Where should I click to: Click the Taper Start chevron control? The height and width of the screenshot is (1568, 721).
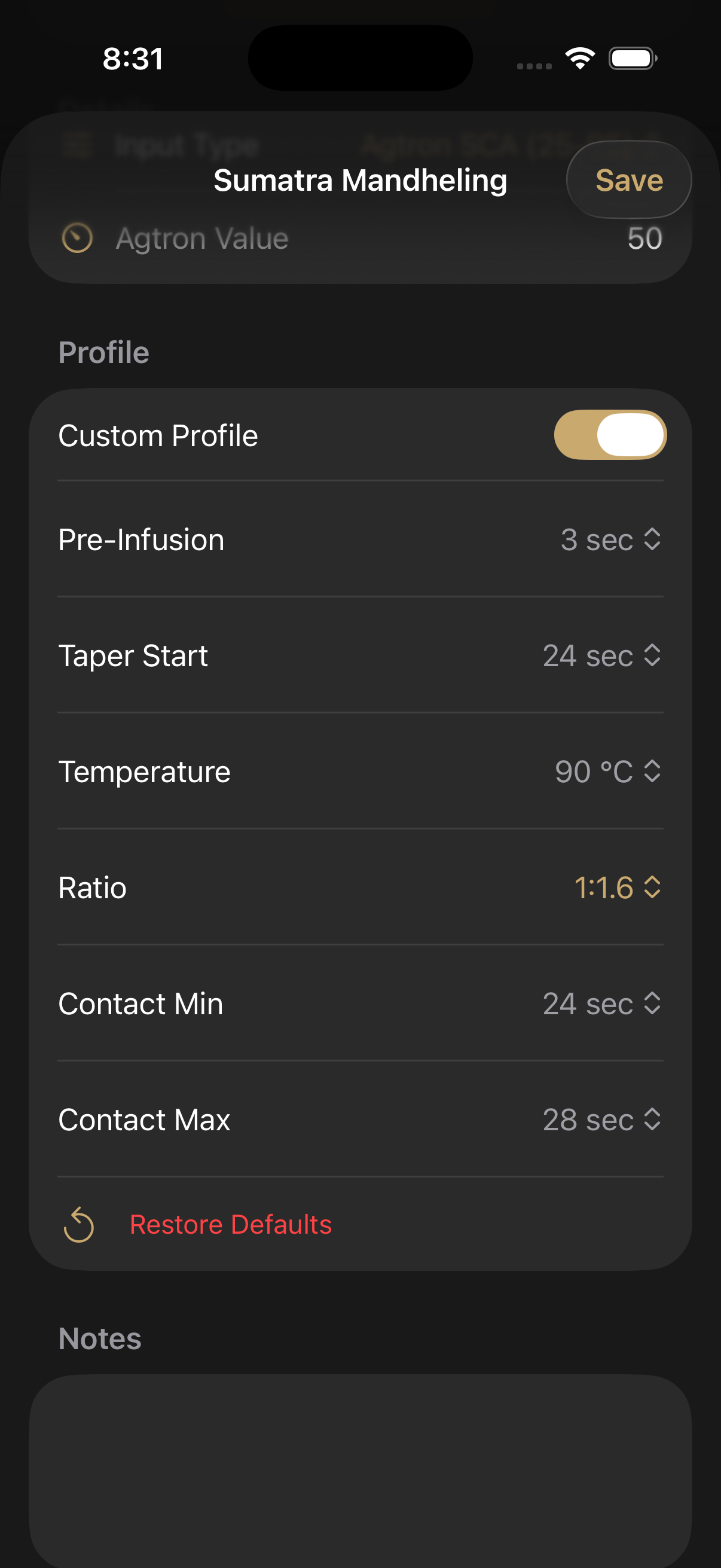[652, 655]
